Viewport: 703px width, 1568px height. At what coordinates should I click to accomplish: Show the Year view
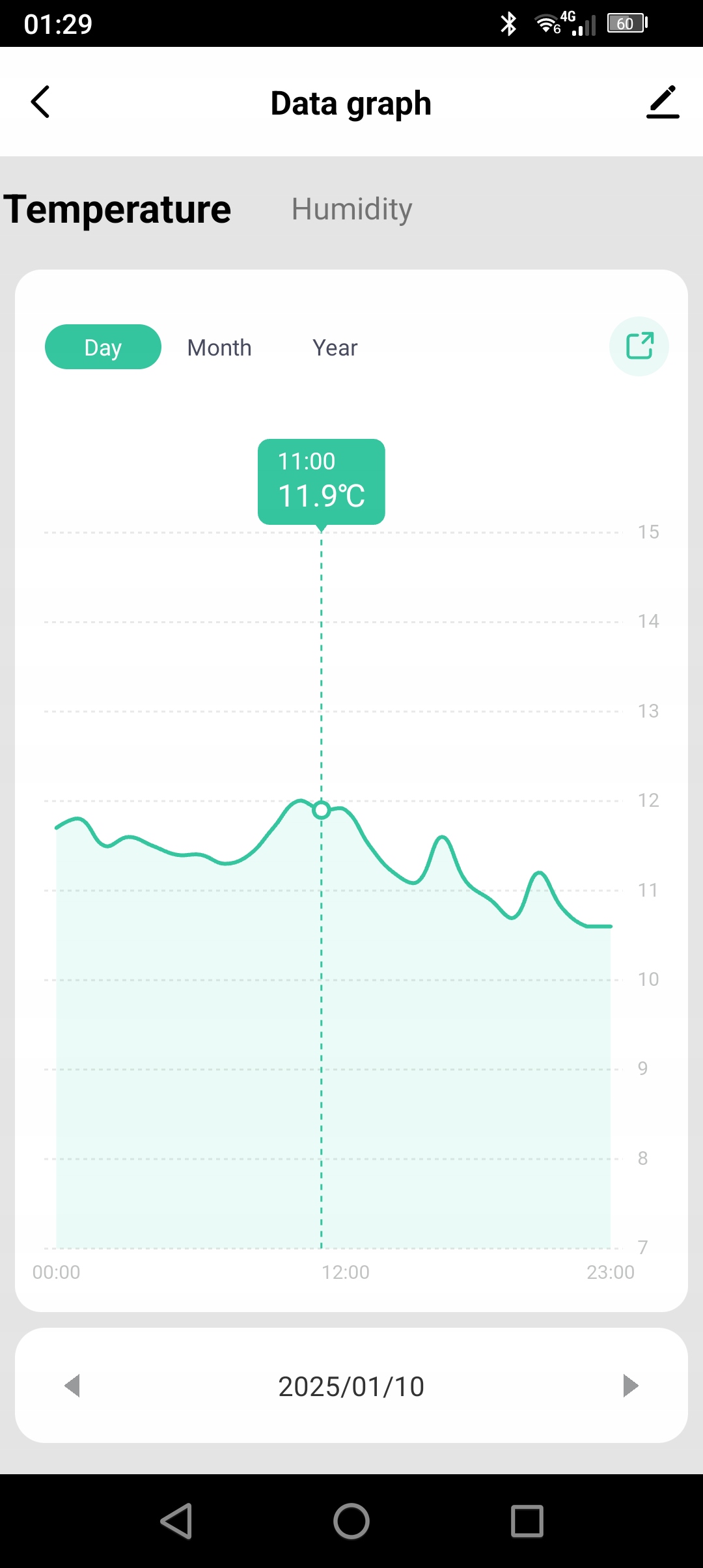(335, 348)
